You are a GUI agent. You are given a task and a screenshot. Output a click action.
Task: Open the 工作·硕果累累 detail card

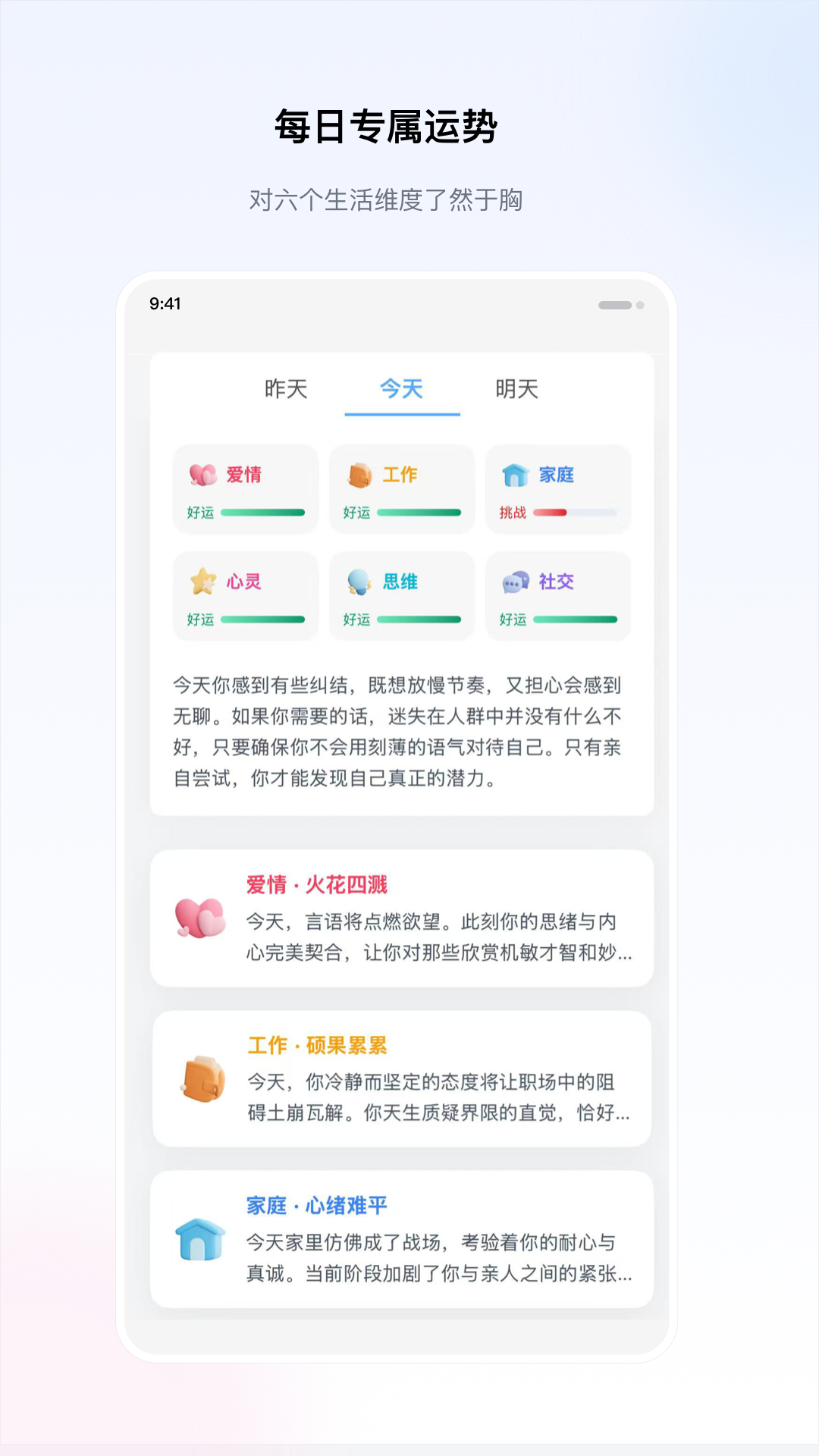pos(402,1080)
